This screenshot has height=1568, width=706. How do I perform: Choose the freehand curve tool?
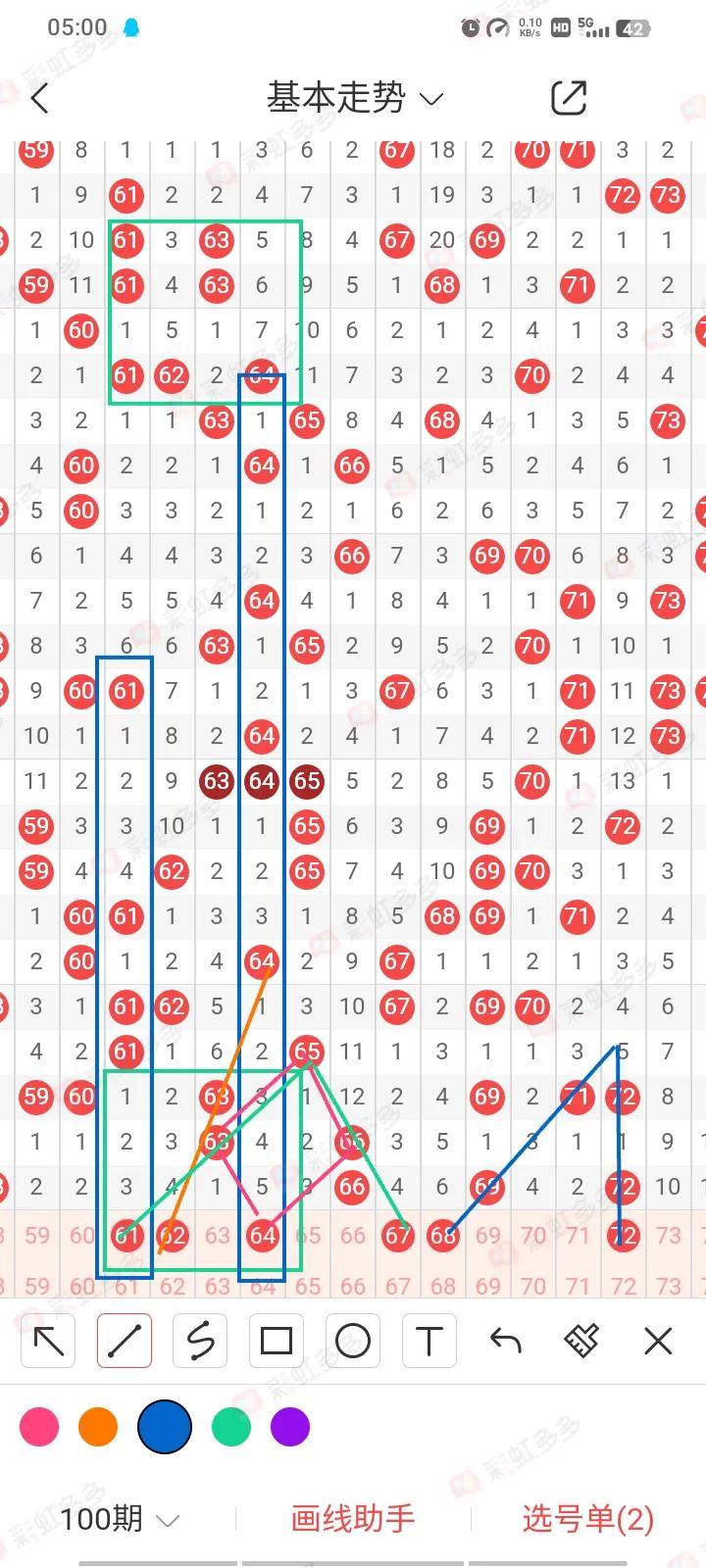pos(200,1341)
